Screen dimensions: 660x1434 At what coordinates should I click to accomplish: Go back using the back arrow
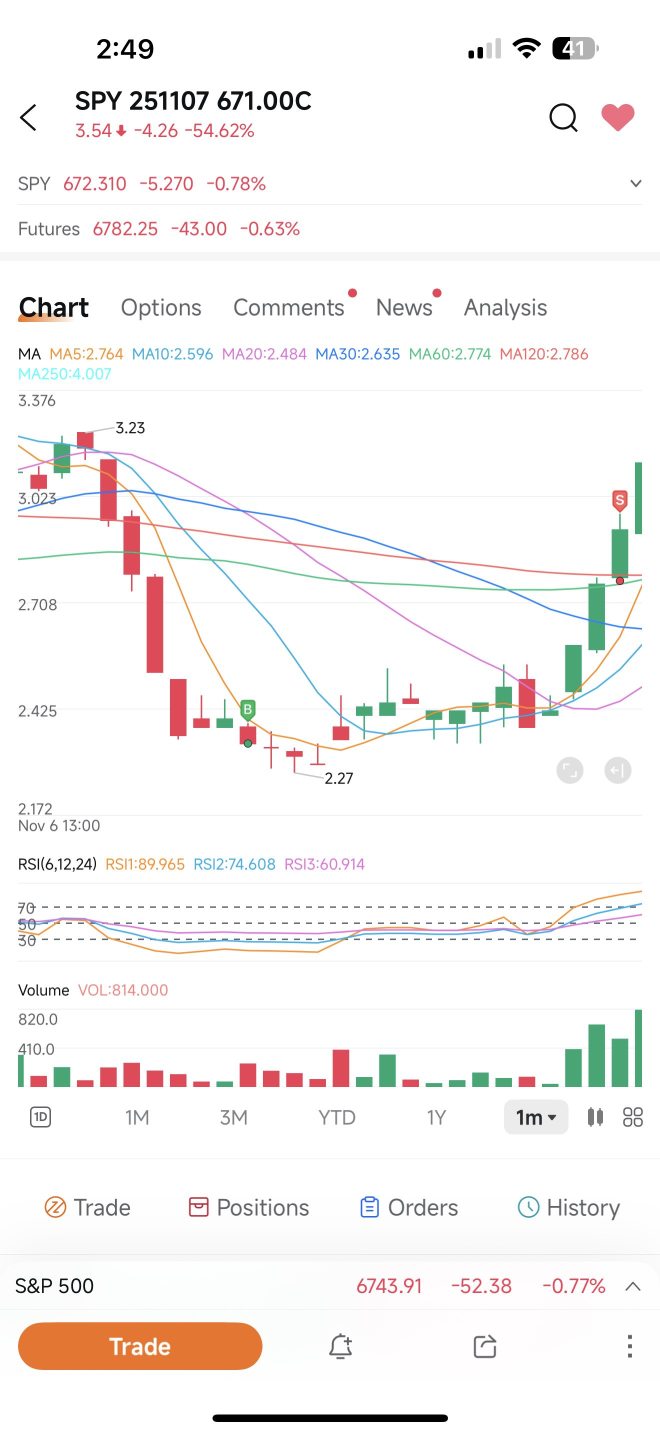[28, 117]
